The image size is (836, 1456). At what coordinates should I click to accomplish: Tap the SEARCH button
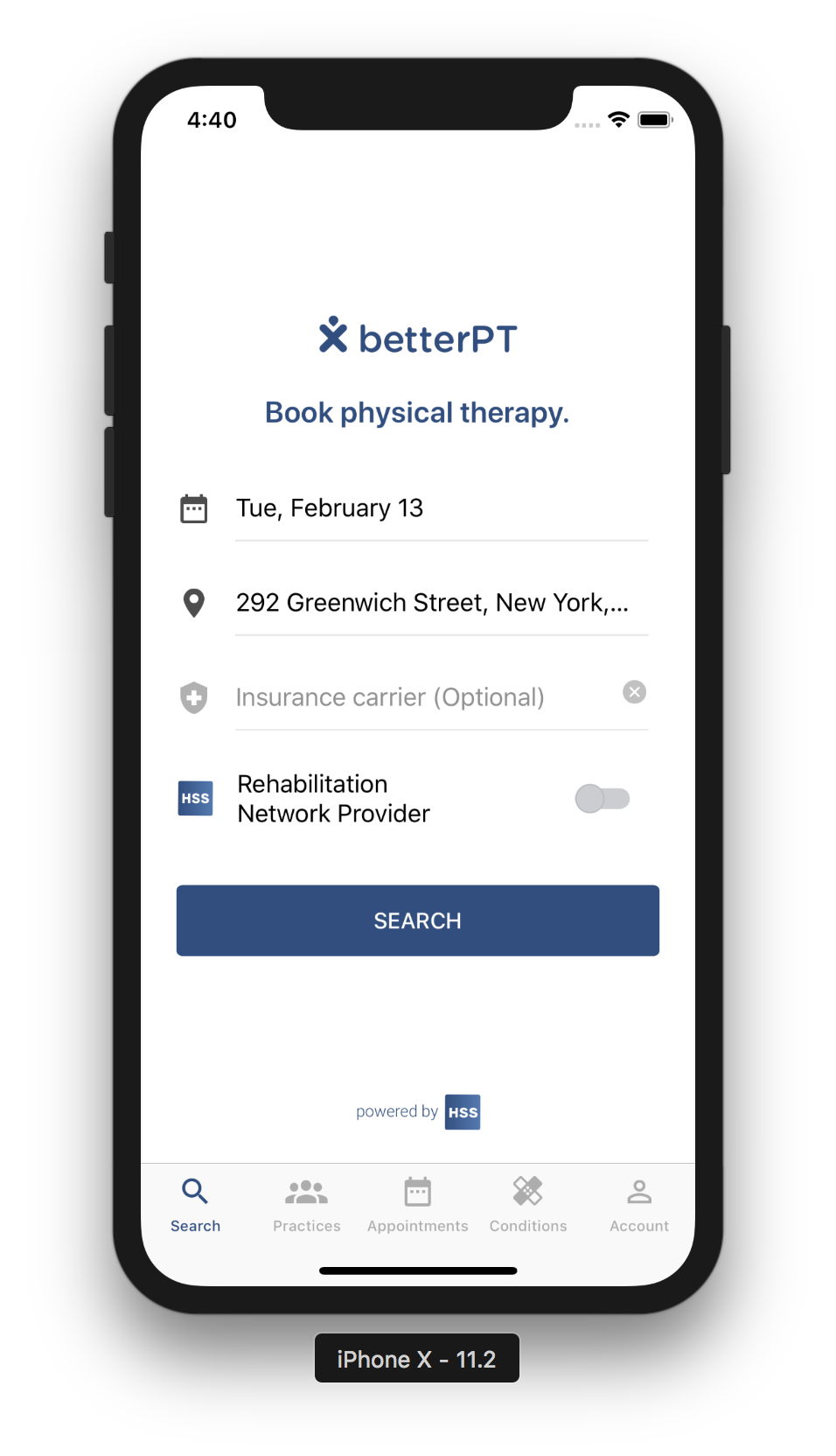(x=418, y=920)
